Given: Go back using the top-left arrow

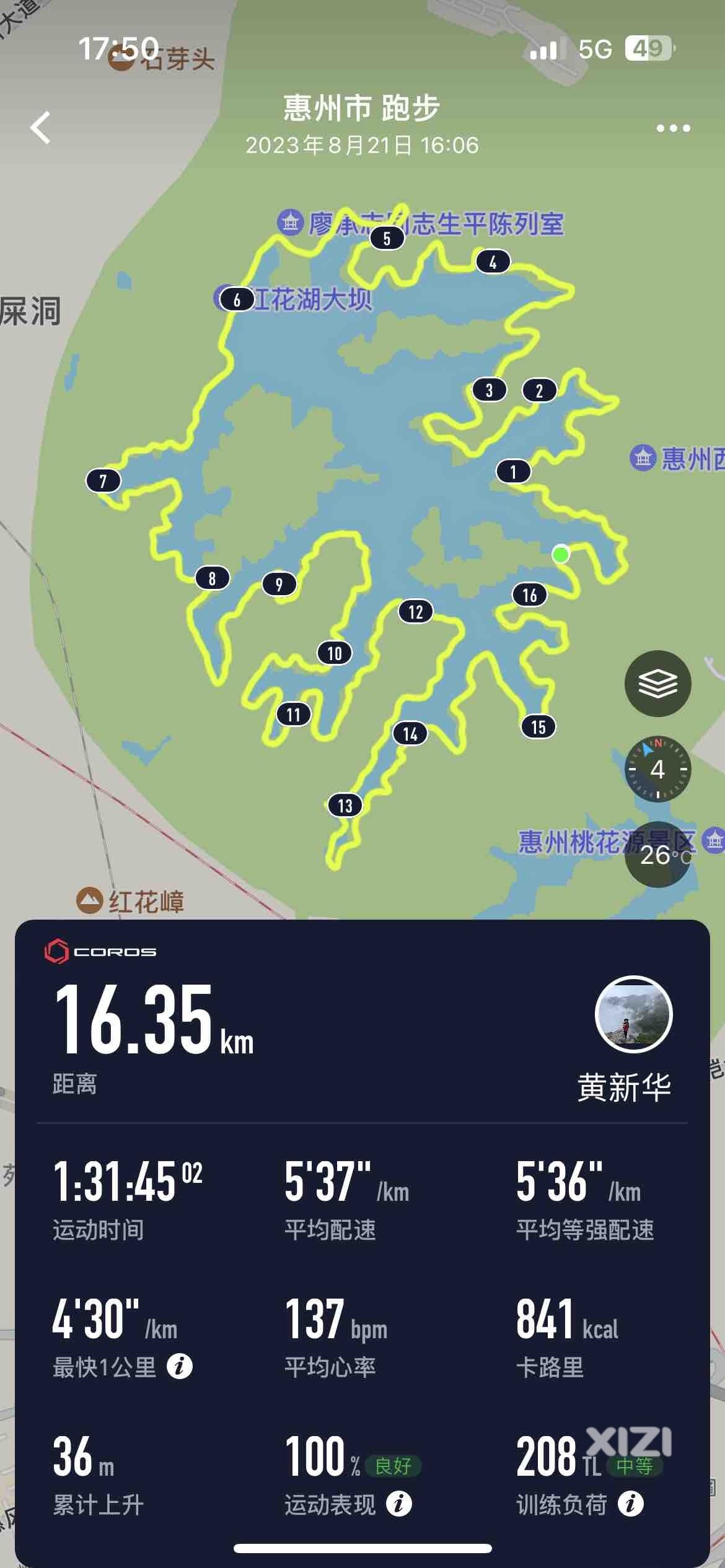Looking at the screenshot, I should [x=40, y=128].
